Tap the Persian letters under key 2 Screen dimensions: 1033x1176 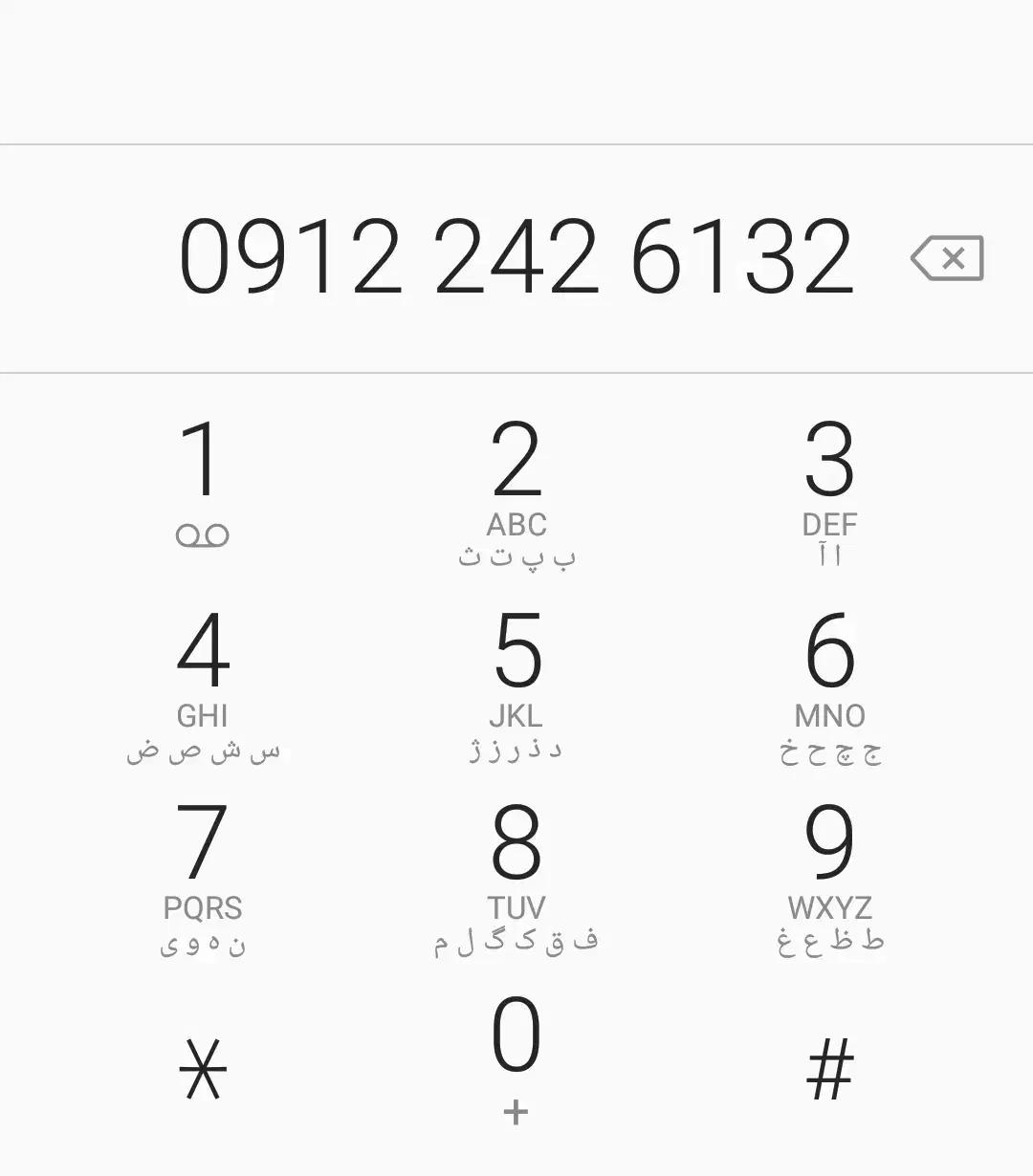(x=516, y=560)
